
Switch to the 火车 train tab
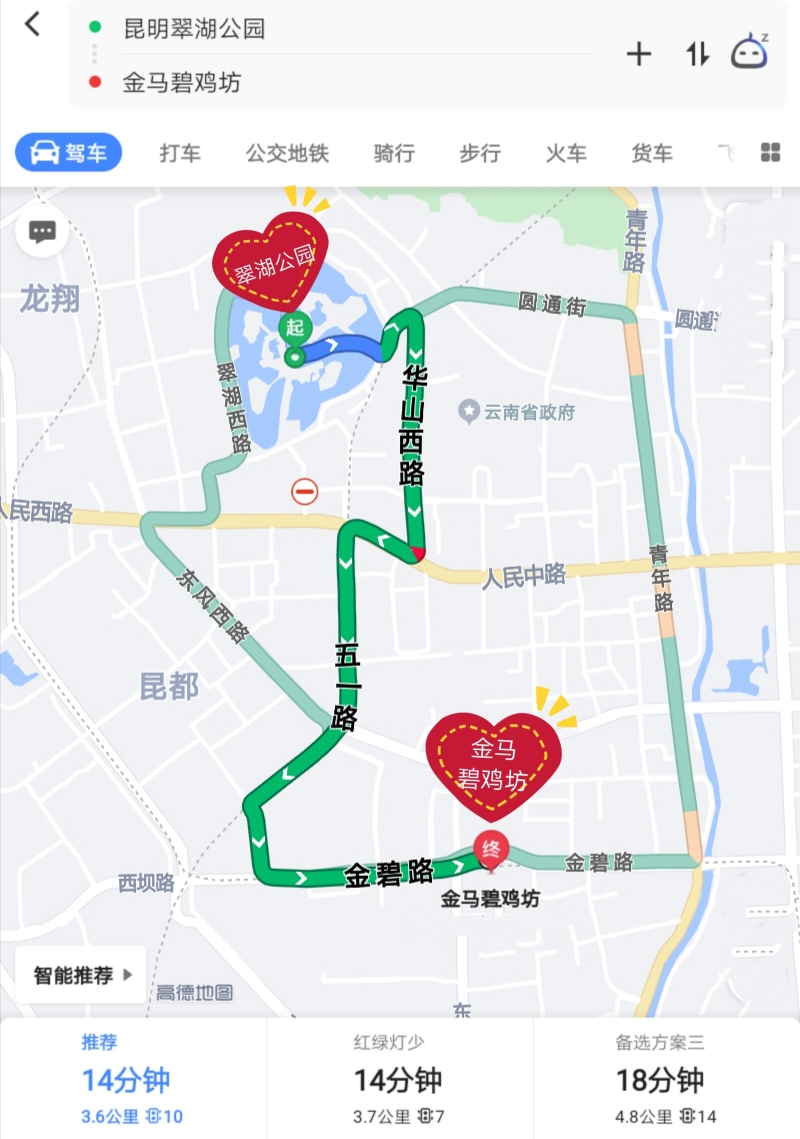[566, 153]
